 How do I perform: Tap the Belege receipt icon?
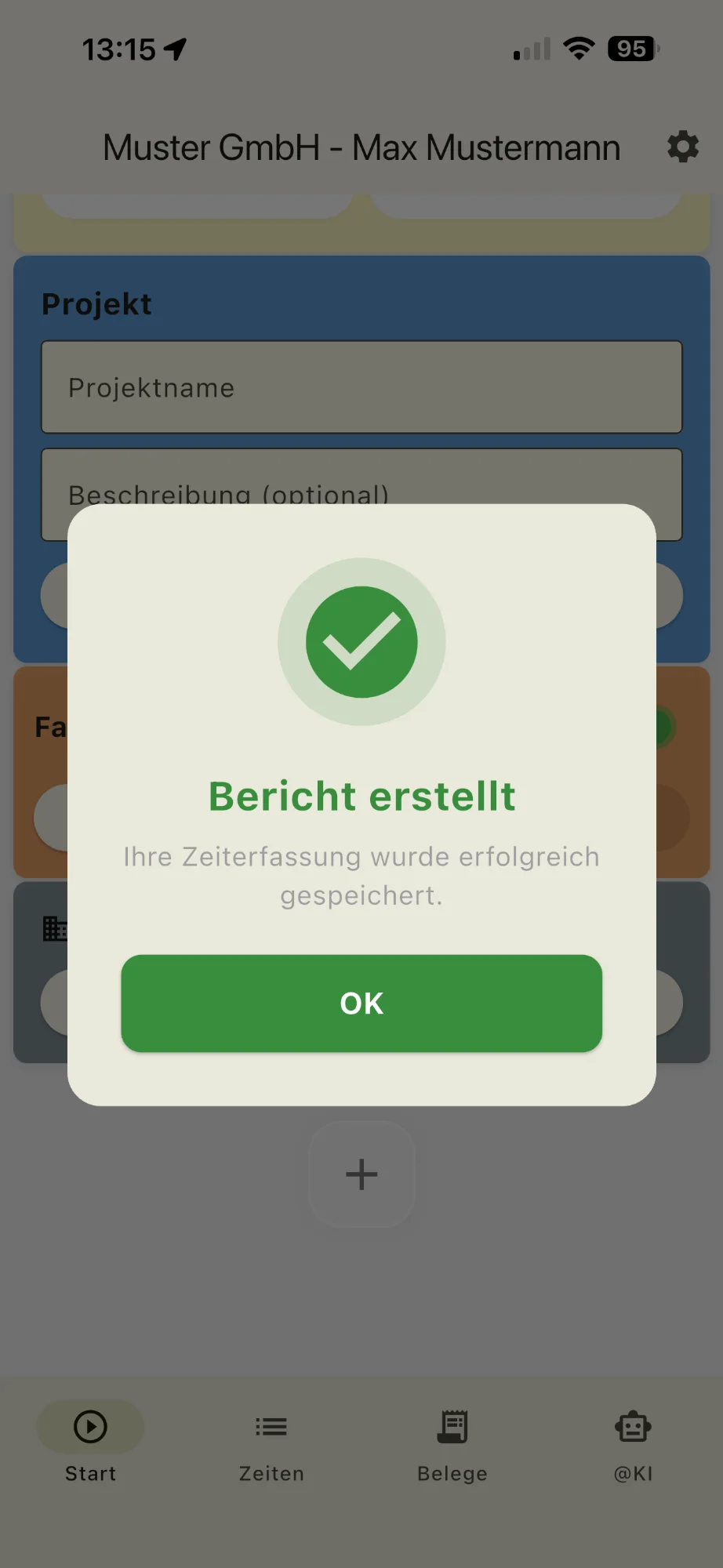[452, 1428]
